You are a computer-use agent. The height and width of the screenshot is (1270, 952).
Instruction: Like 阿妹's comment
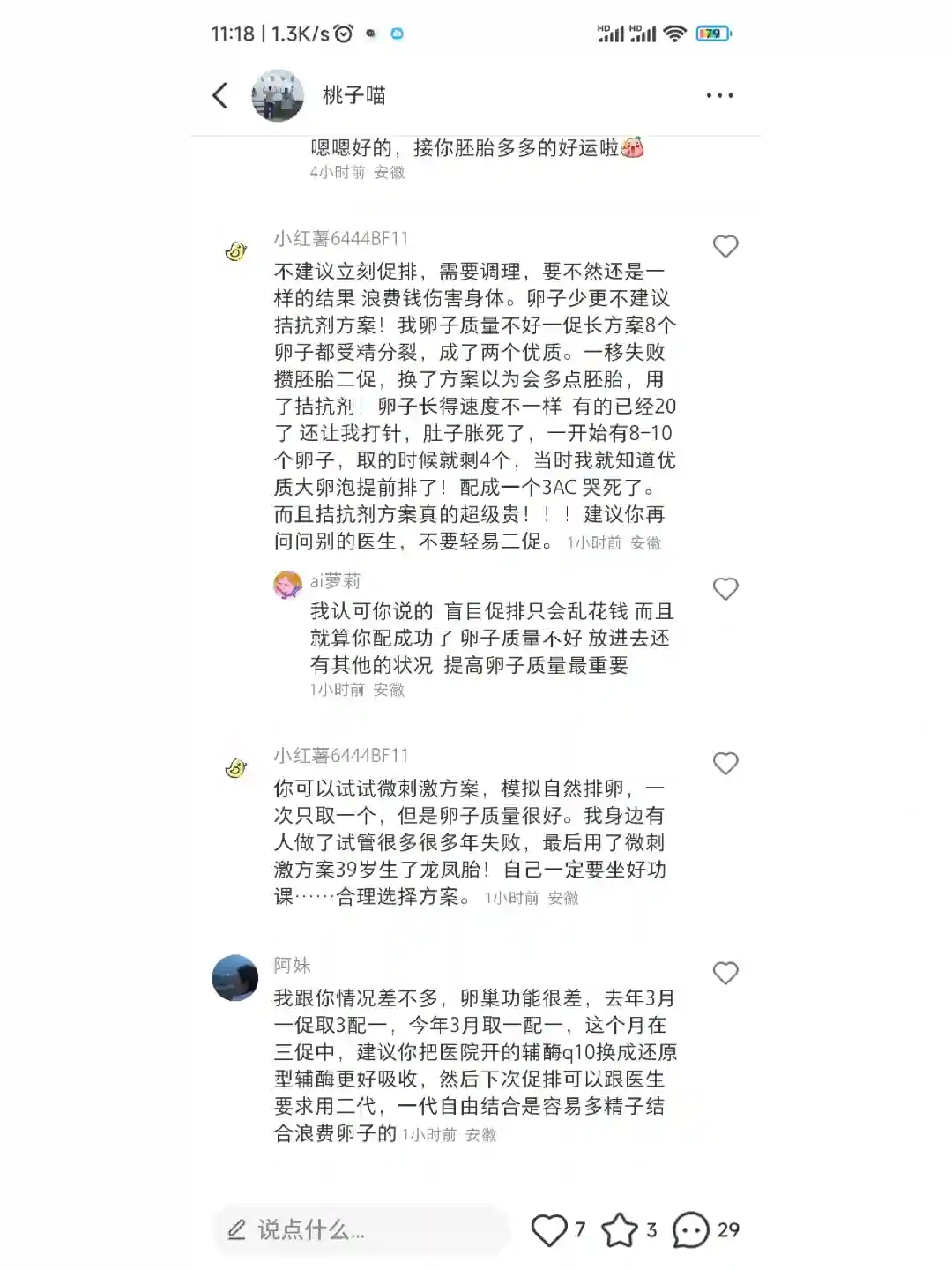pyautogui.click(x=725, y=973)
